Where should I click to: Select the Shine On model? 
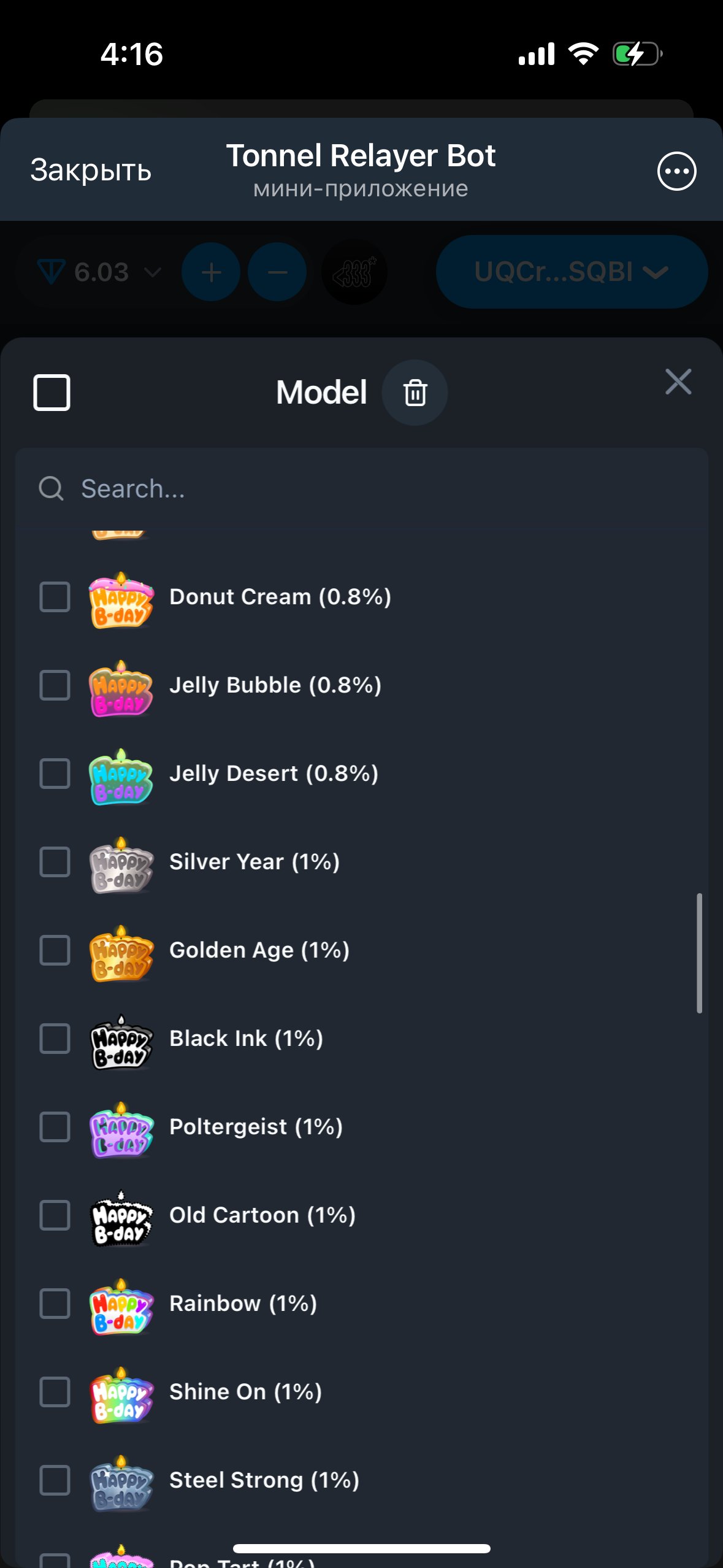pos(55,1392)
